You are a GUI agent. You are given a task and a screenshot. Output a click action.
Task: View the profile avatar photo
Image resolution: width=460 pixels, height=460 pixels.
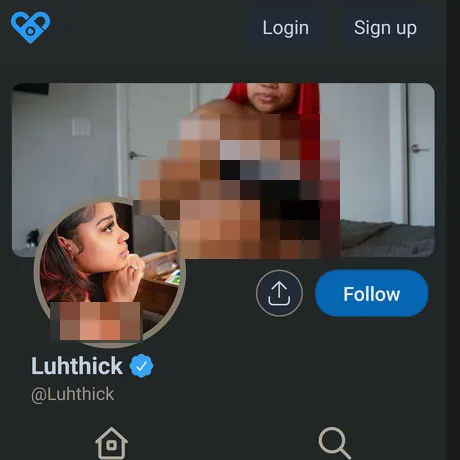tap(110, 272)
